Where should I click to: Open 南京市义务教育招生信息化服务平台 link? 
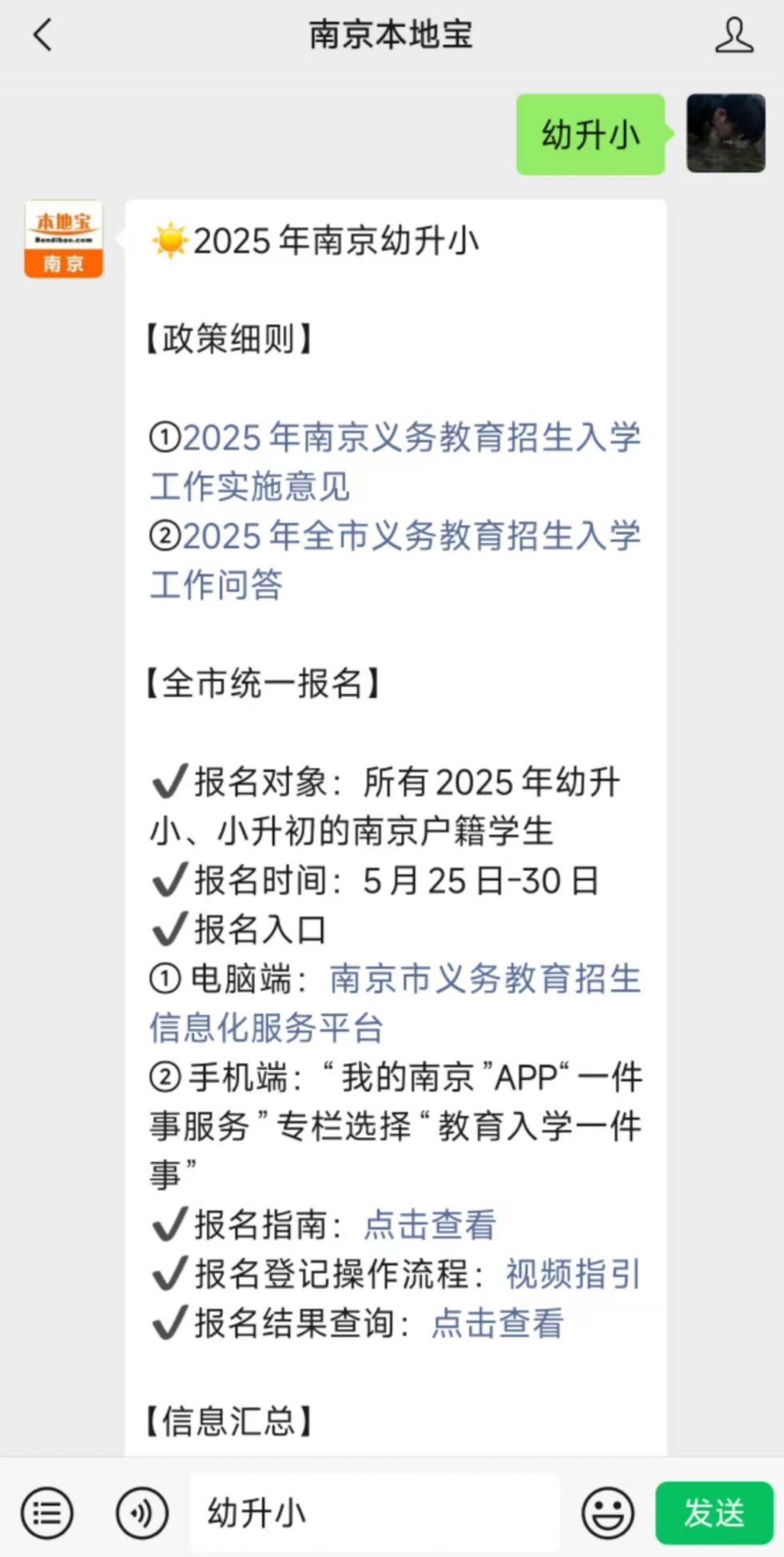[395, 1003]
